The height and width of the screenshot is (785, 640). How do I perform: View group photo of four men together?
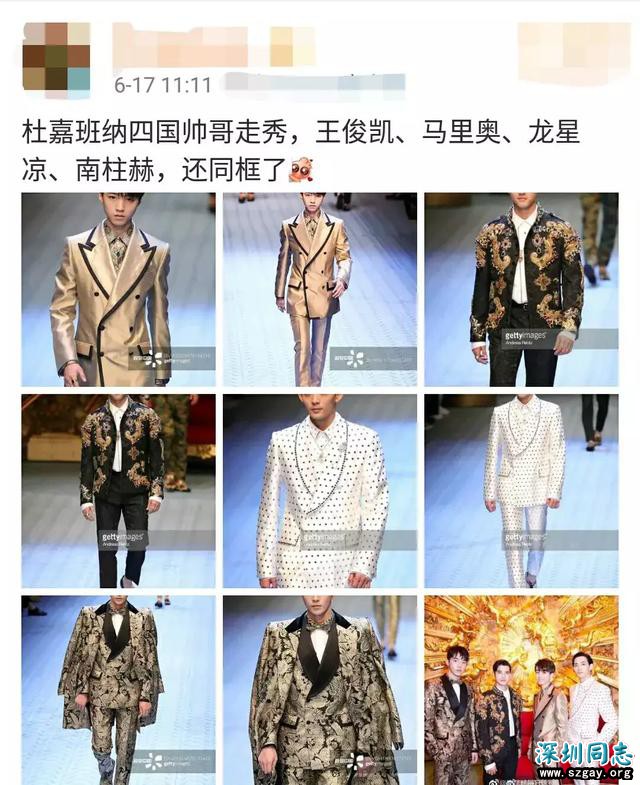521,690
